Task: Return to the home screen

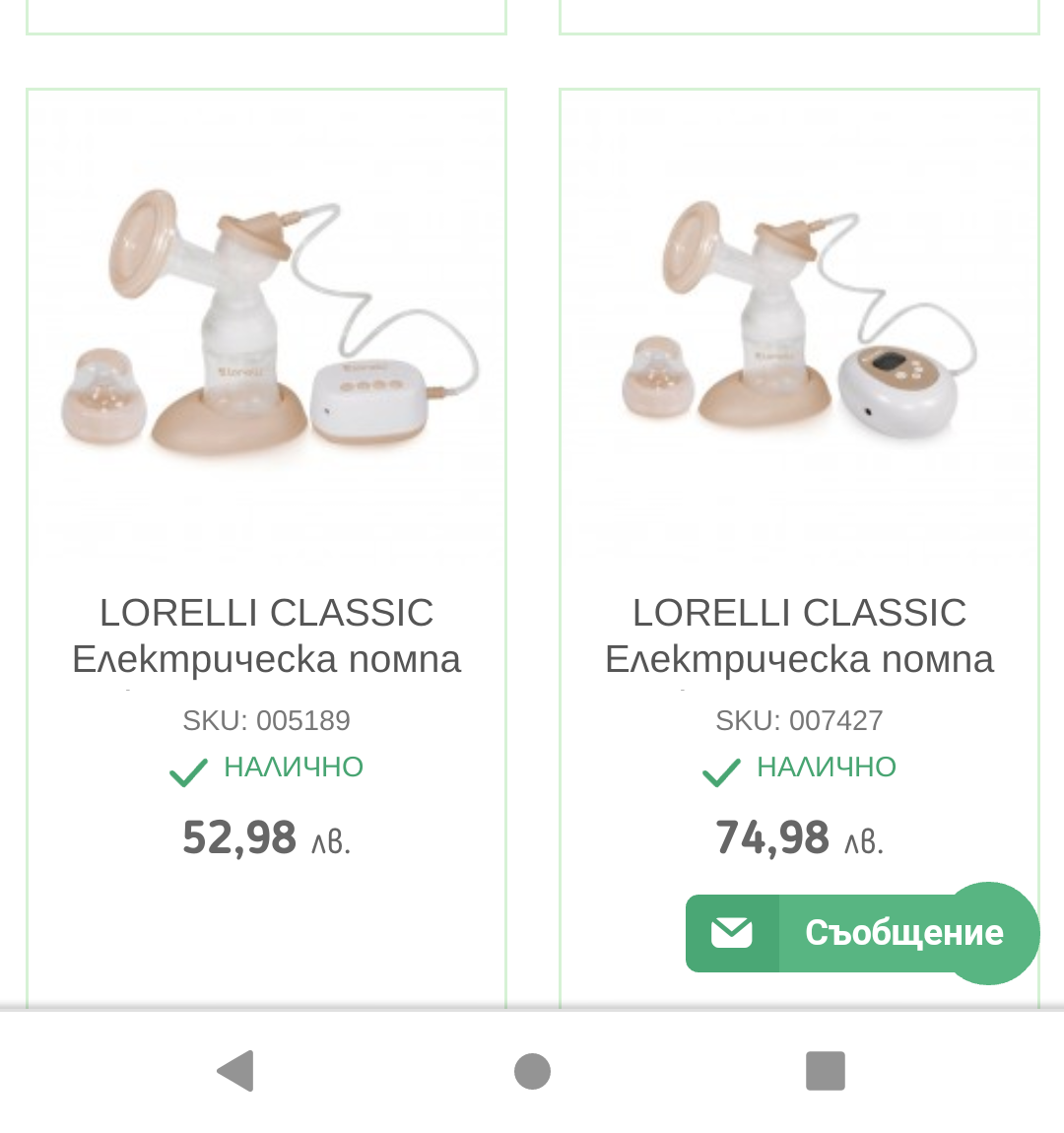Action: coord(532,1071)
